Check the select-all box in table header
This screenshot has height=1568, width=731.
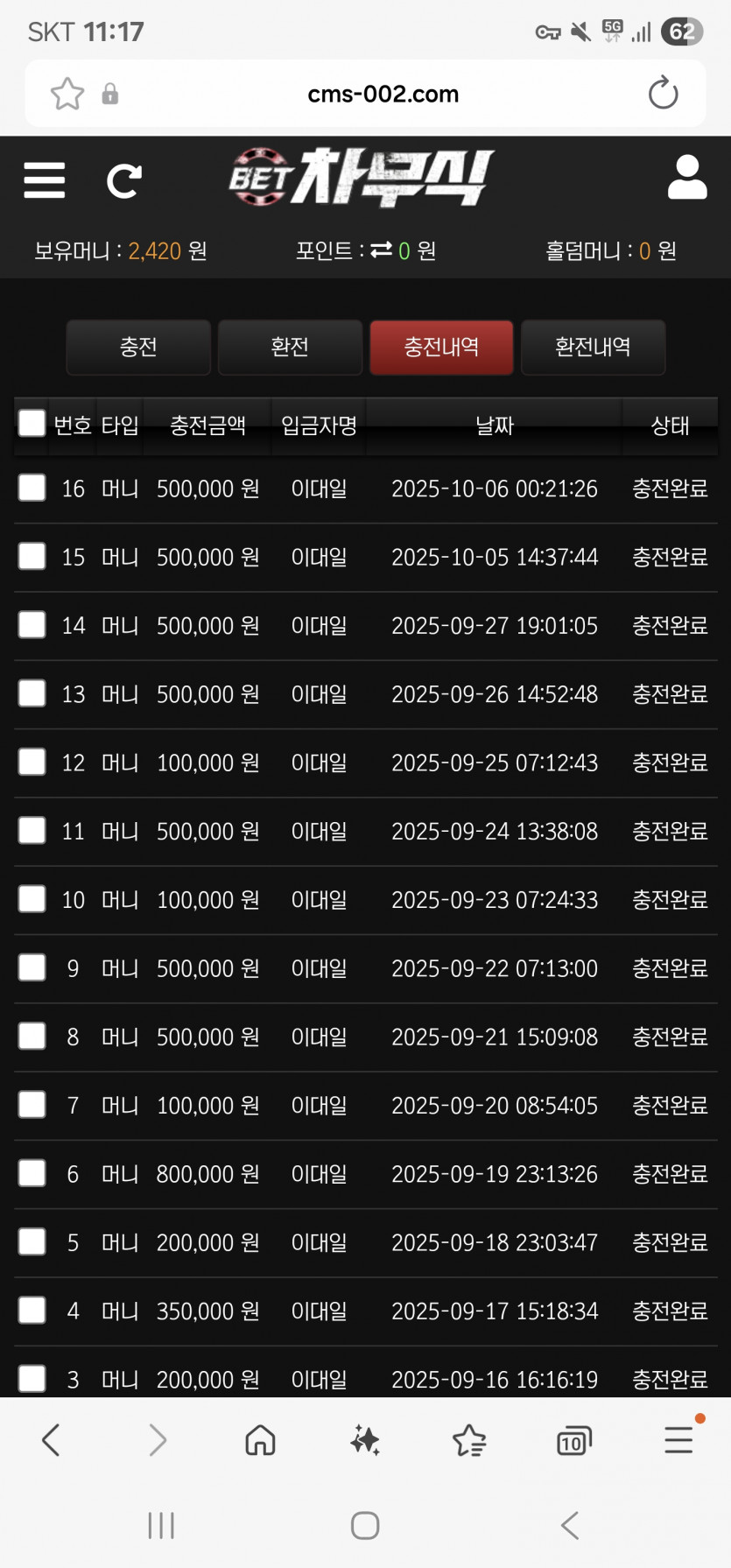[x=32, y=424]
